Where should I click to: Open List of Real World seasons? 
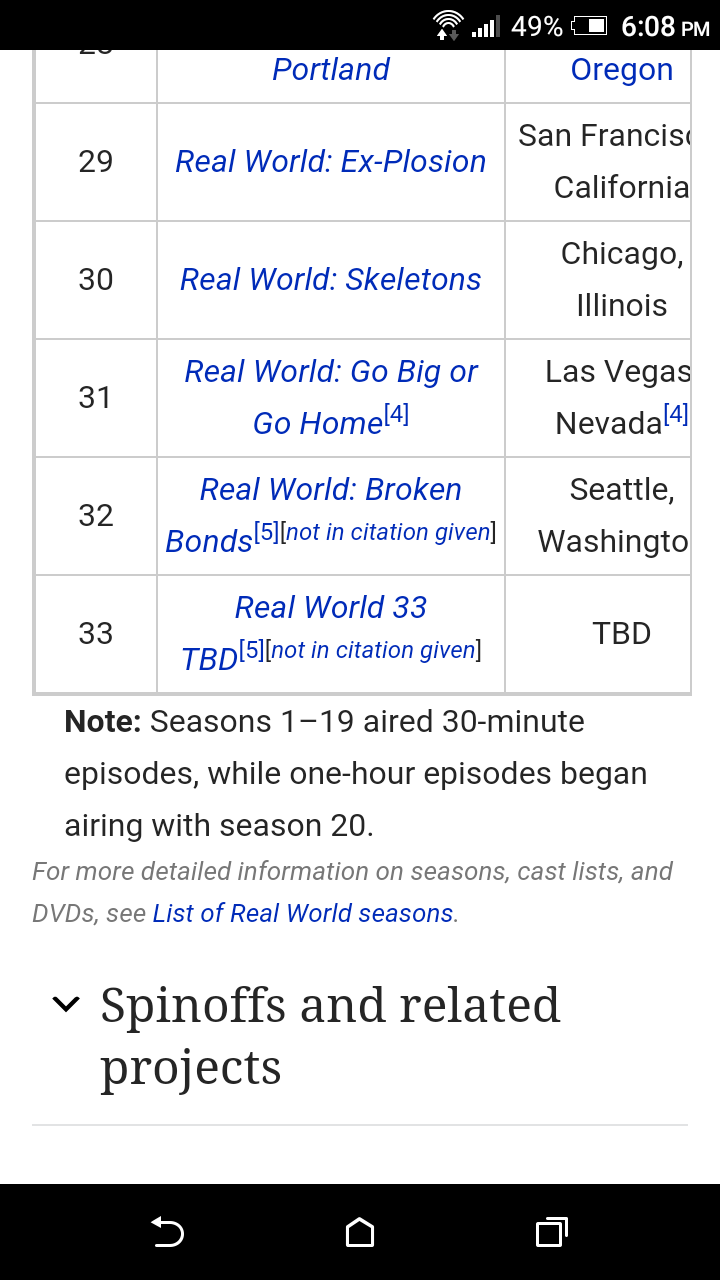[x=303, y=913]
